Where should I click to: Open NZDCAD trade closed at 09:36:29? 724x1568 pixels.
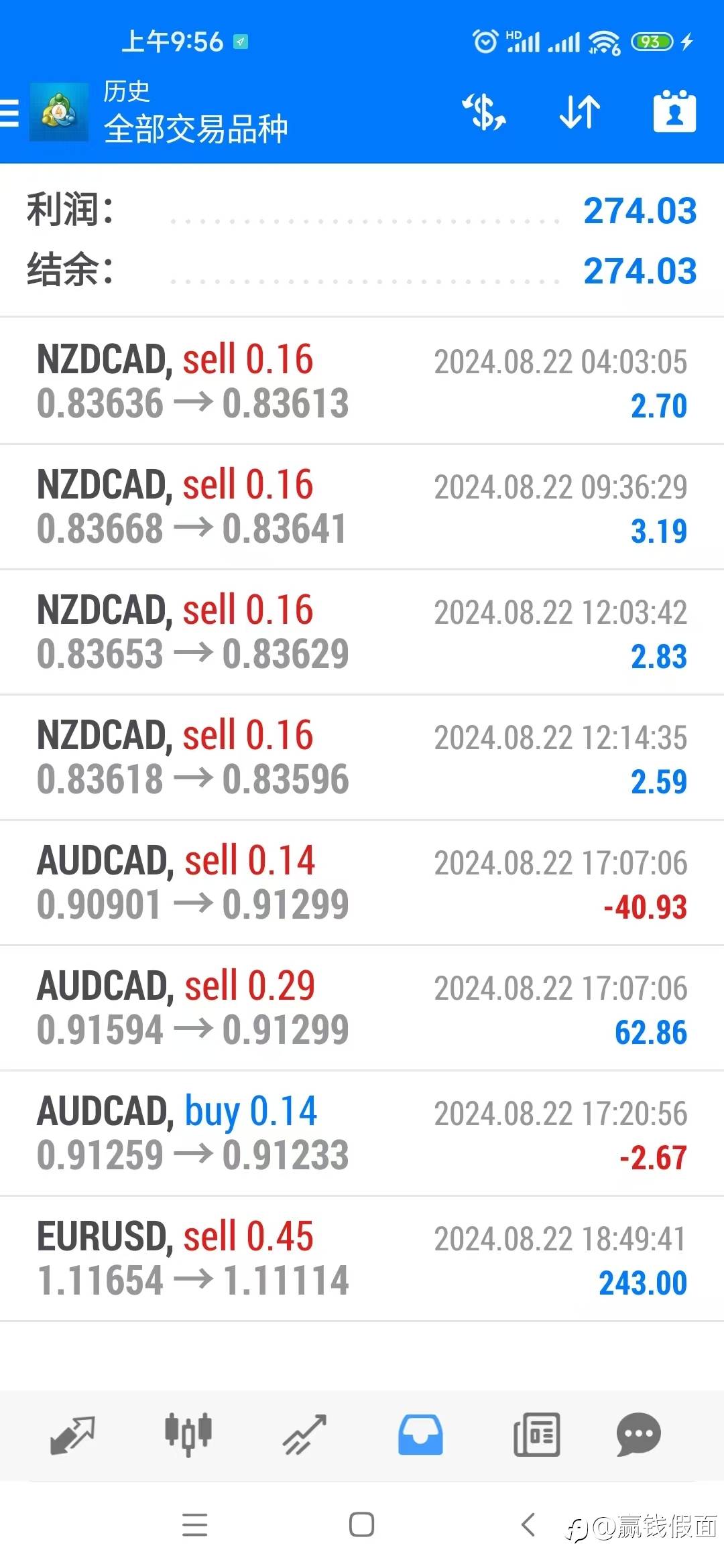click(362, 507)
